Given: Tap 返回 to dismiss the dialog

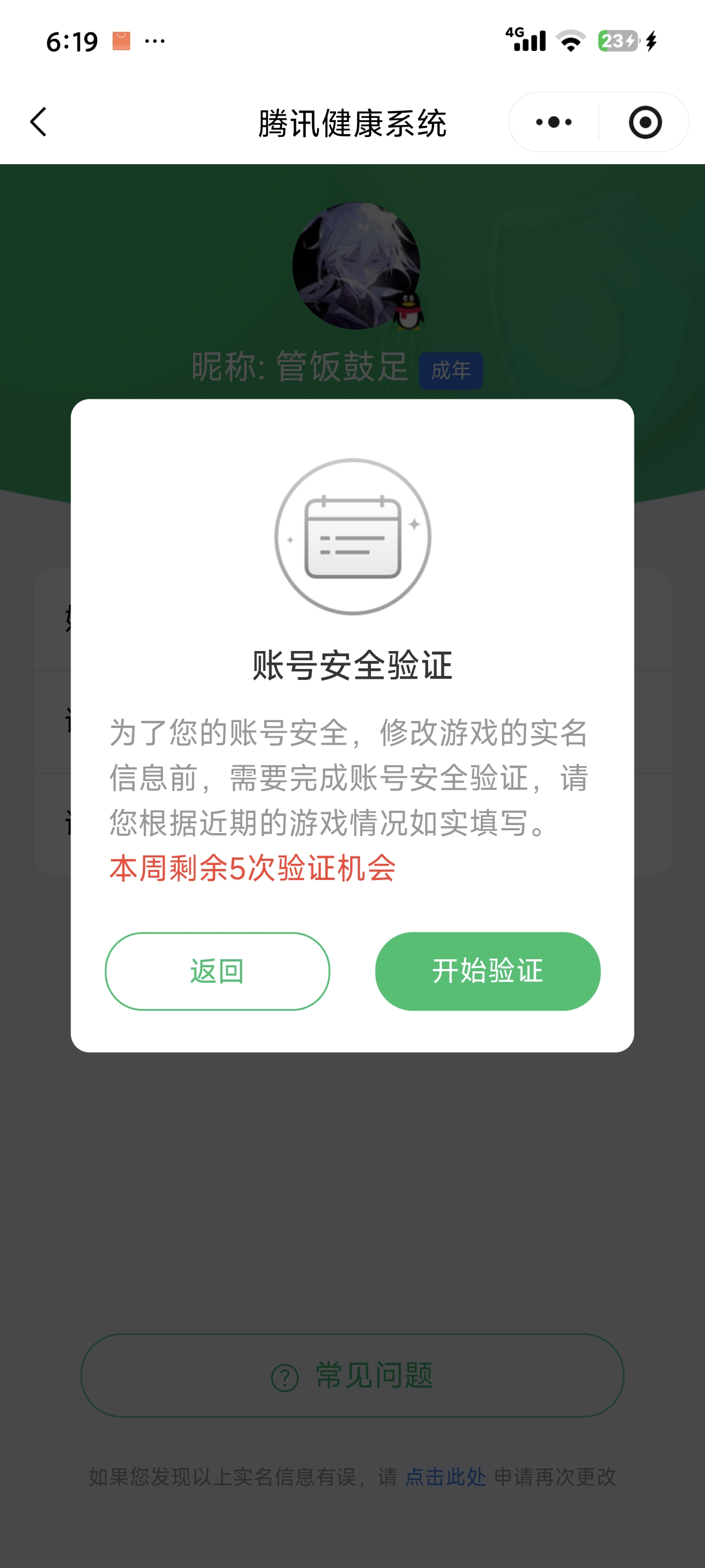Looking at the screenshot, I should [x=217, y=971].
